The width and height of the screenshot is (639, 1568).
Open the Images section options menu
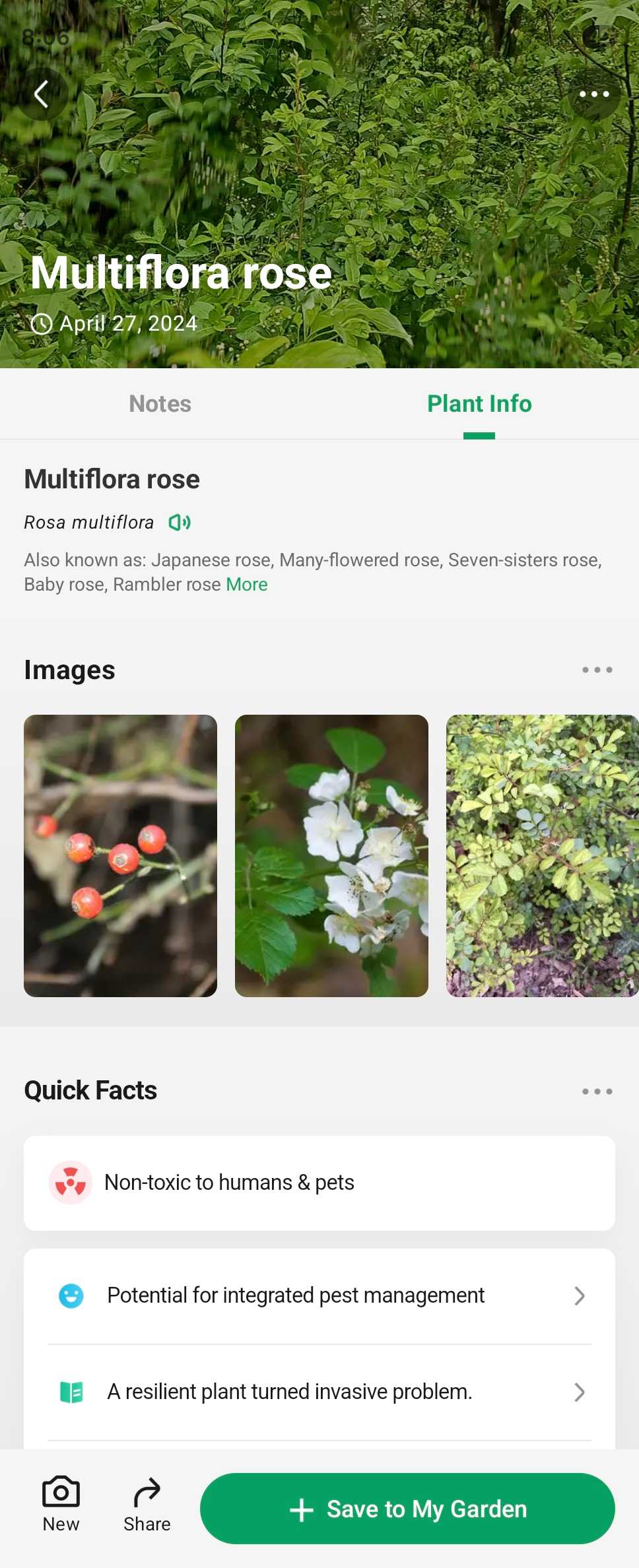click(x=597, y=670)
